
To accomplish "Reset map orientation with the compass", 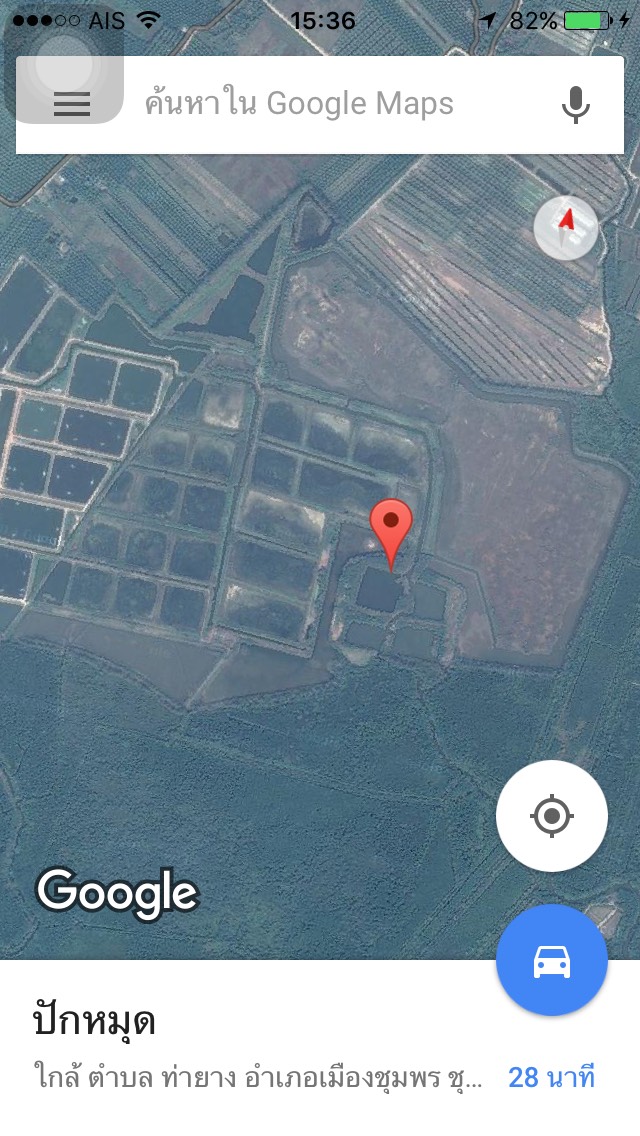I will [x=566, y=228].
